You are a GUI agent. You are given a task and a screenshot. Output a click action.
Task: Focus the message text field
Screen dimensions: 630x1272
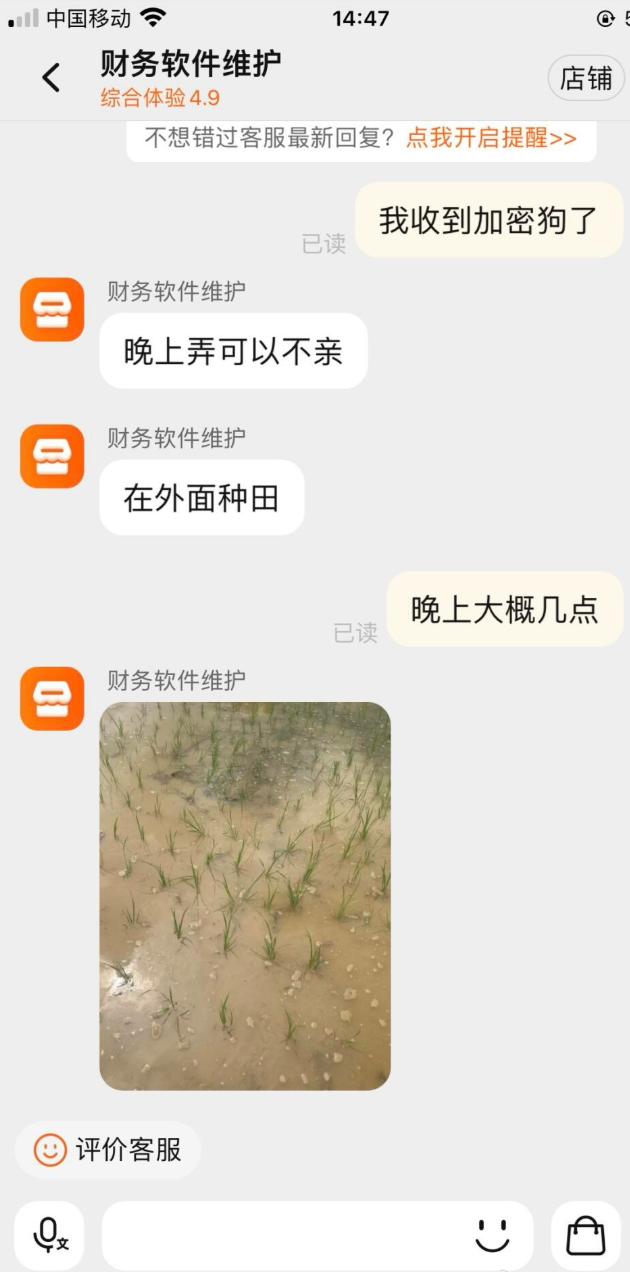(x=285, y=1236)
